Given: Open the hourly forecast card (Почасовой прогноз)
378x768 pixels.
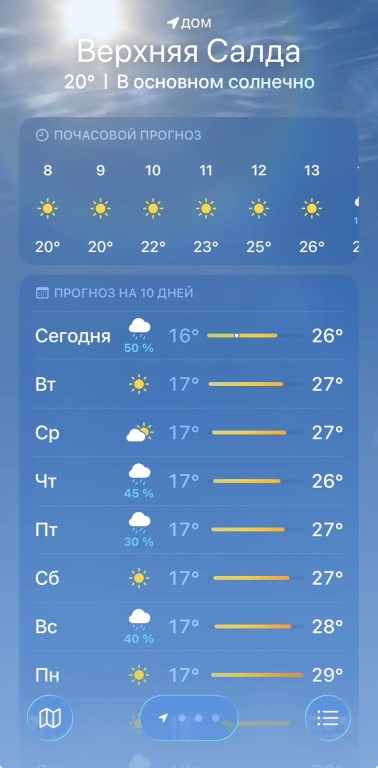Looking at the screenshot, I should coord(189,192).
